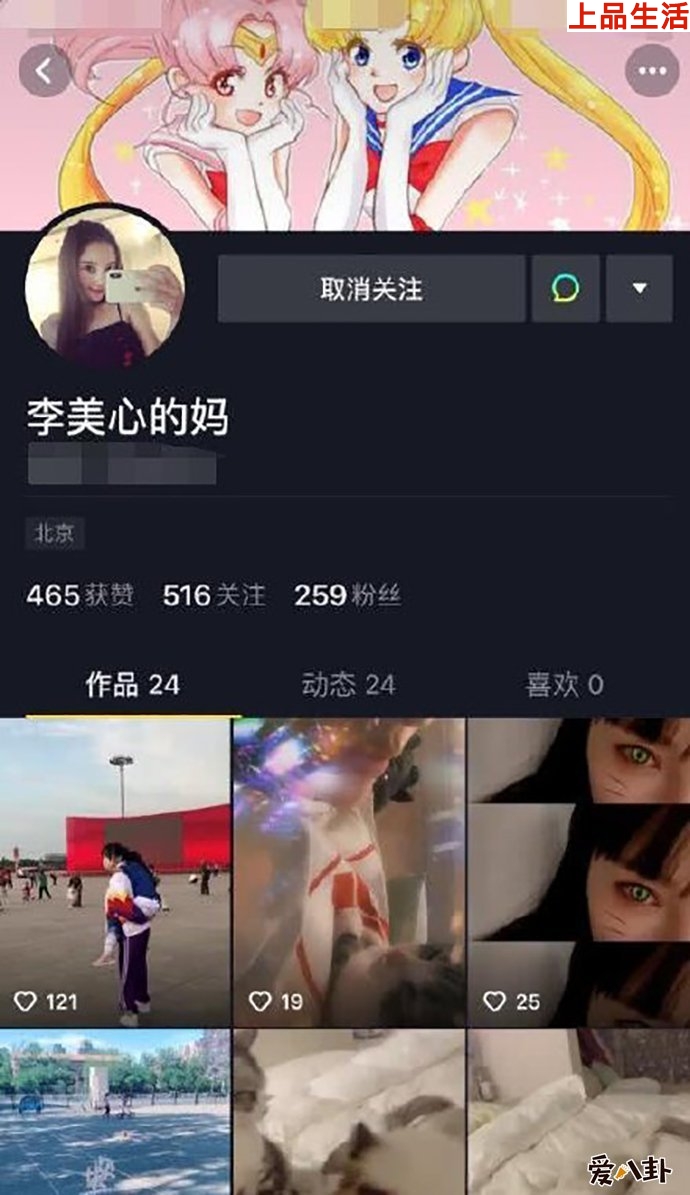The image size is (690, 1195).
Task: Open the video with 19 likes
Action: click(x=348, y=870)
